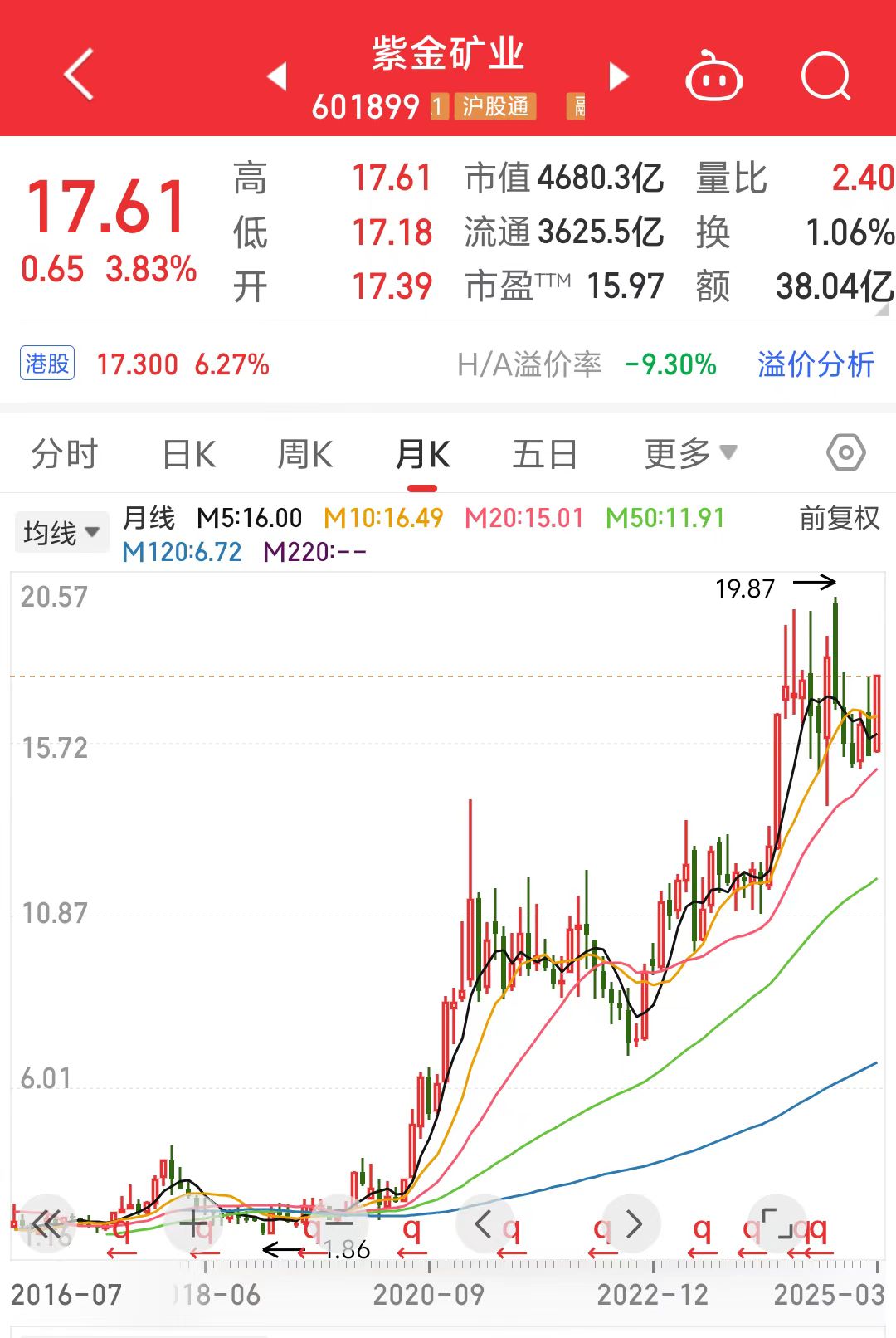Switch to the 分时 chart tab
The height and width of the screenshot is (1338, 896).
(x=65, y=454)
